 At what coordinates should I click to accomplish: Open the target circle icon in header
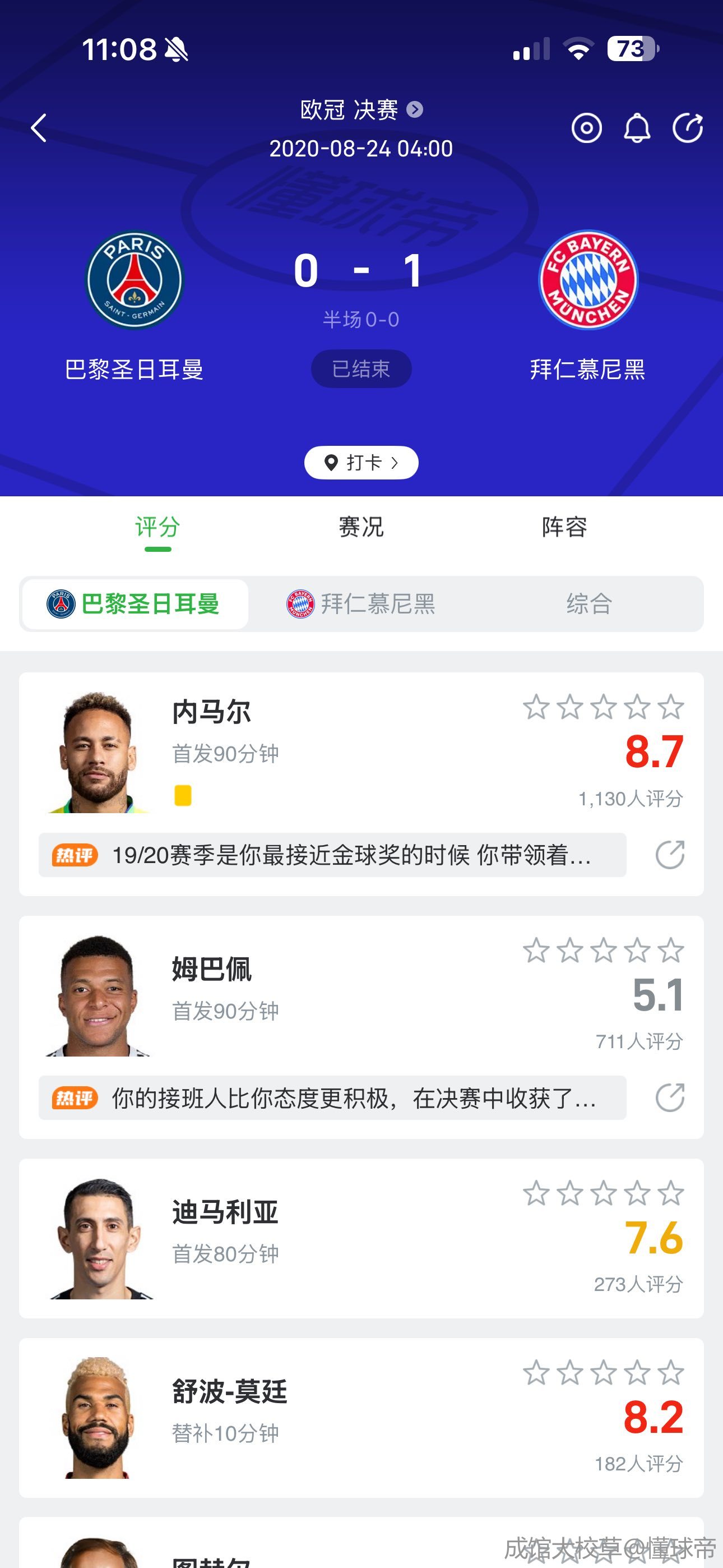tap(586, 128)
